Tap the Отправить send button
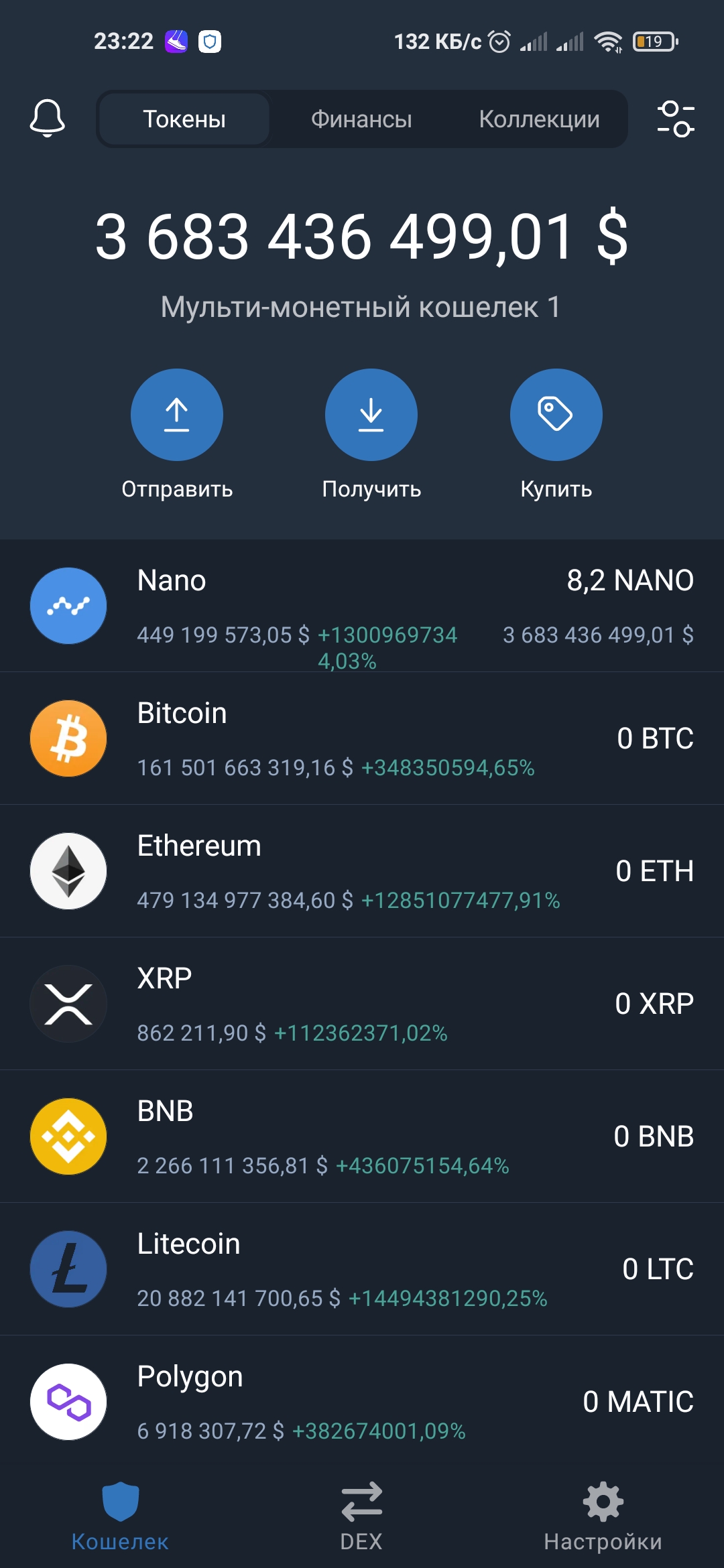Image resolution: width=724 pixels, height=1568 pixels. coord(177,415)
